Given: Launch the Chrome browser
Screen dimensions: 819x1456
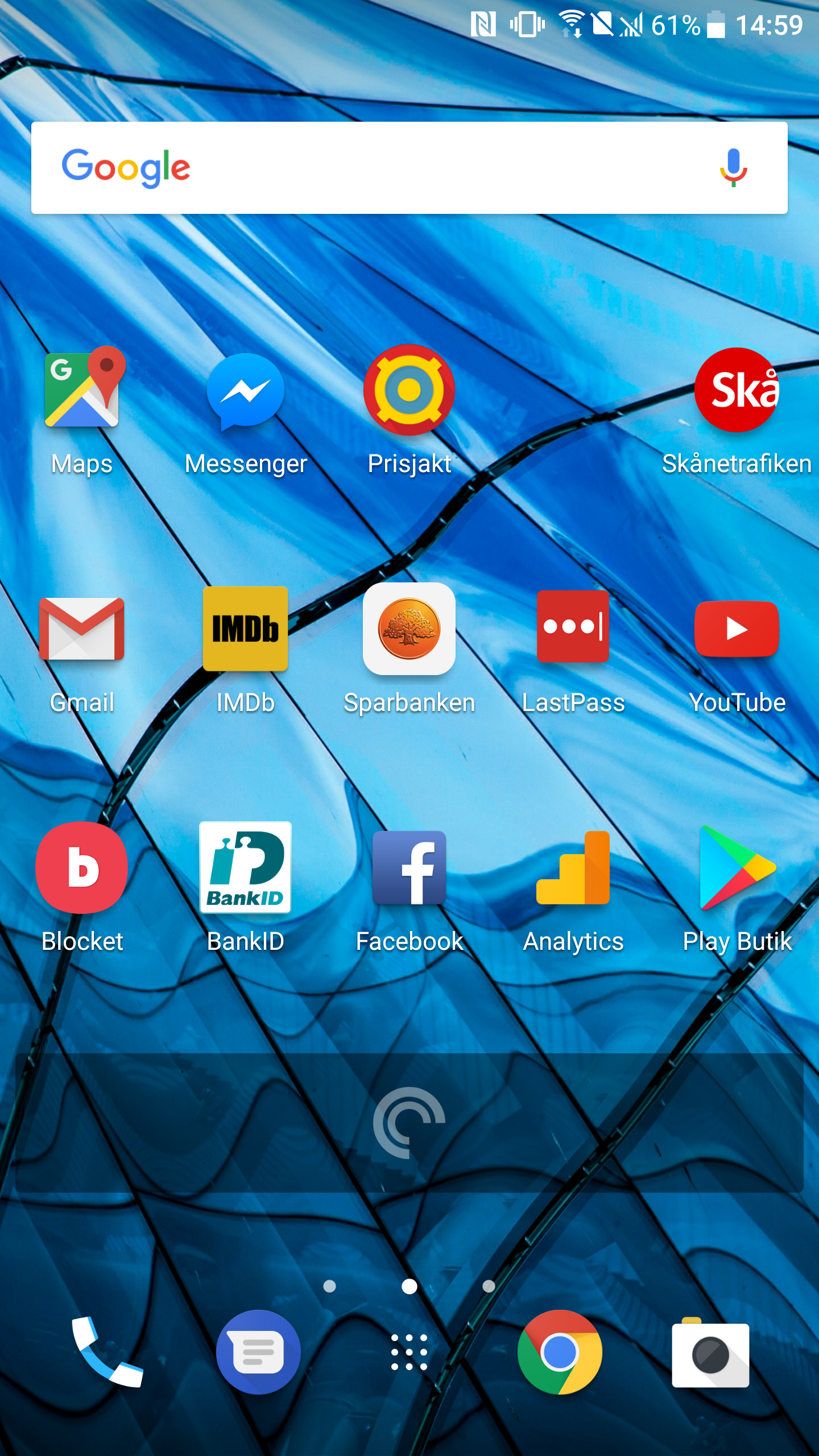Looking at the screenshot, I should click(x=560, y=1352).
